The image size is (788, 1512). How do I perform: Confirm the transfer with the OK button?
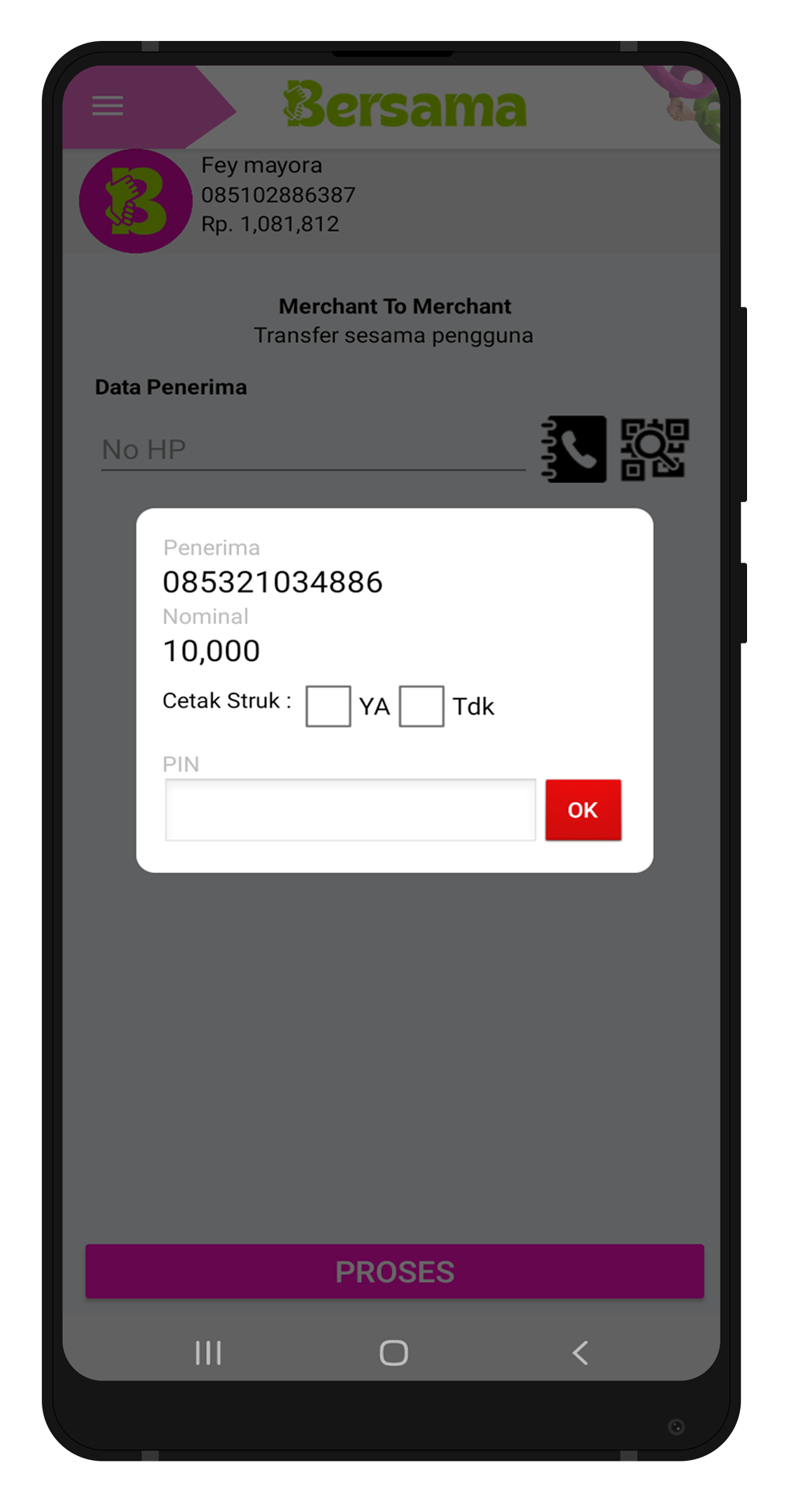(583, 809)
